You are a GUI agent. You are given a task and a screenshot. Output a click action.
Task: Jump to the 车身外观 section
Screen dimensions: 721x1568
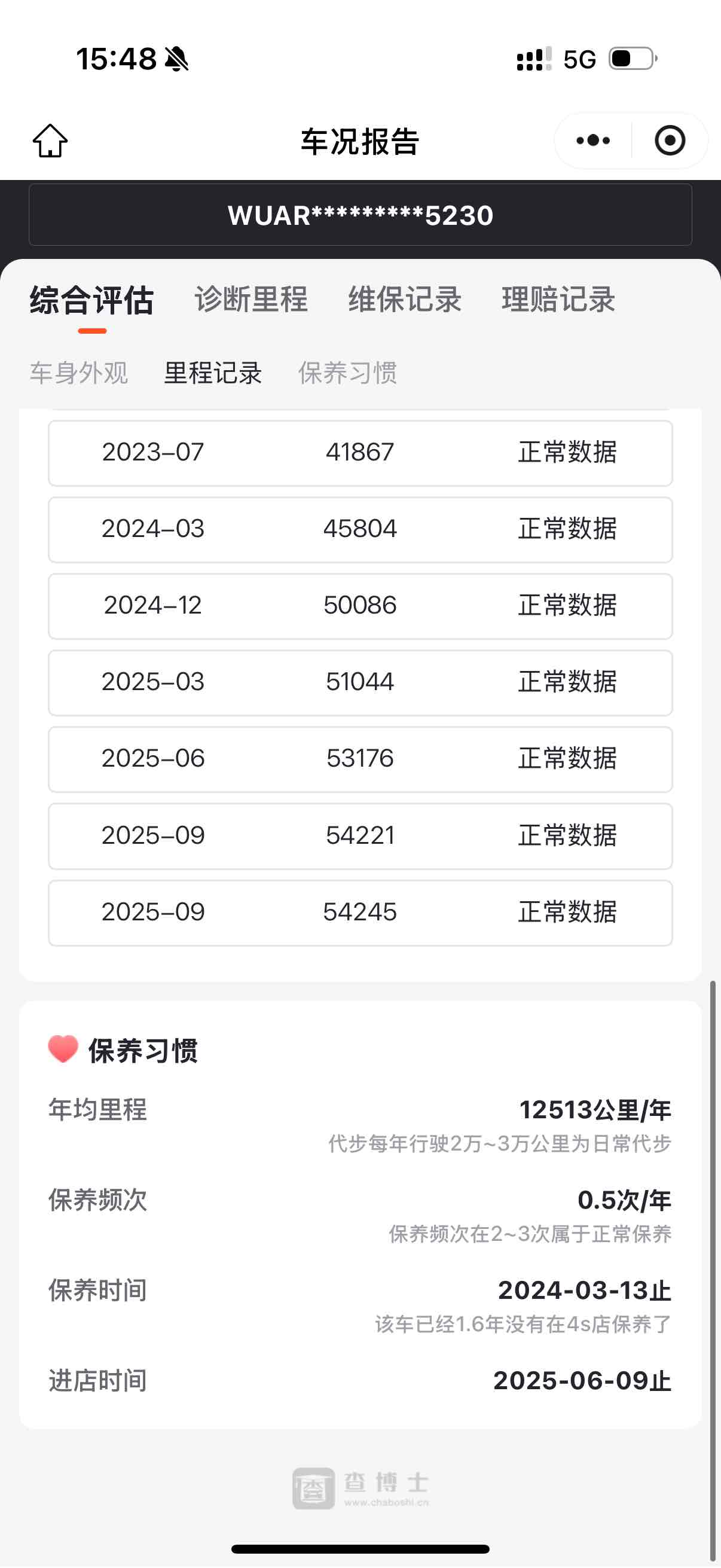click(79, 373)
